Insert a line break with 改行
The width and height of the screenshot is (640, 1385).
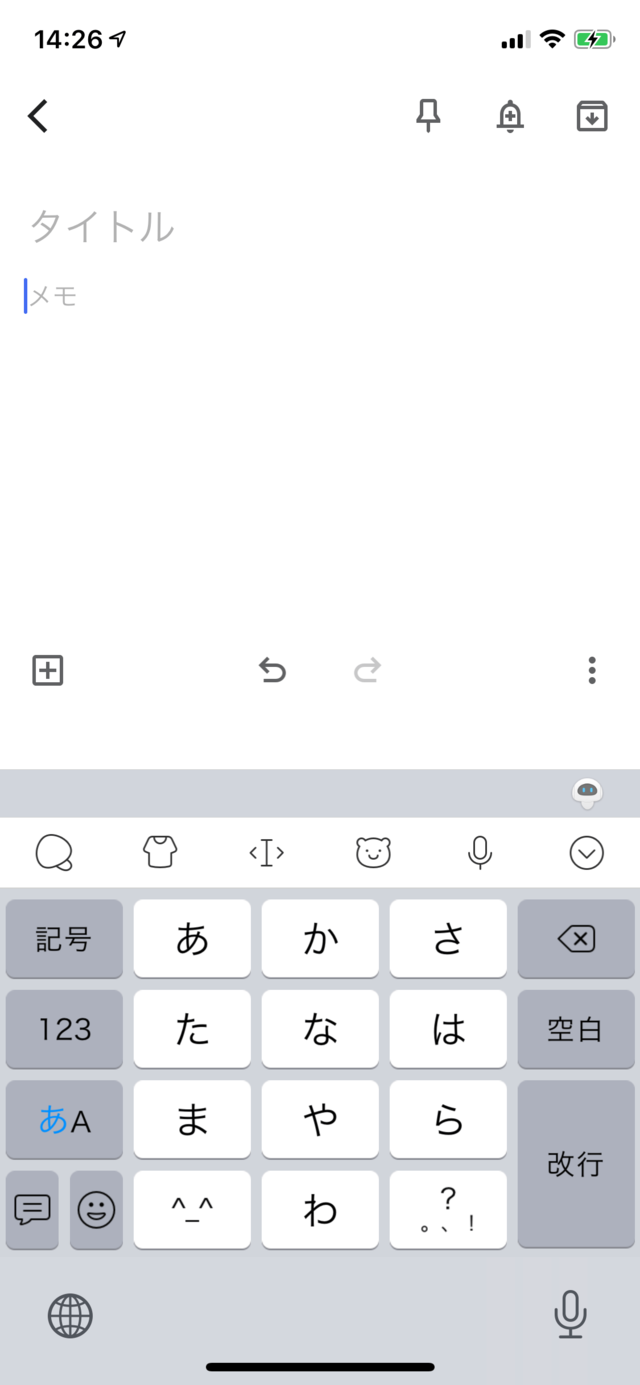click(x=576, y=1164)
